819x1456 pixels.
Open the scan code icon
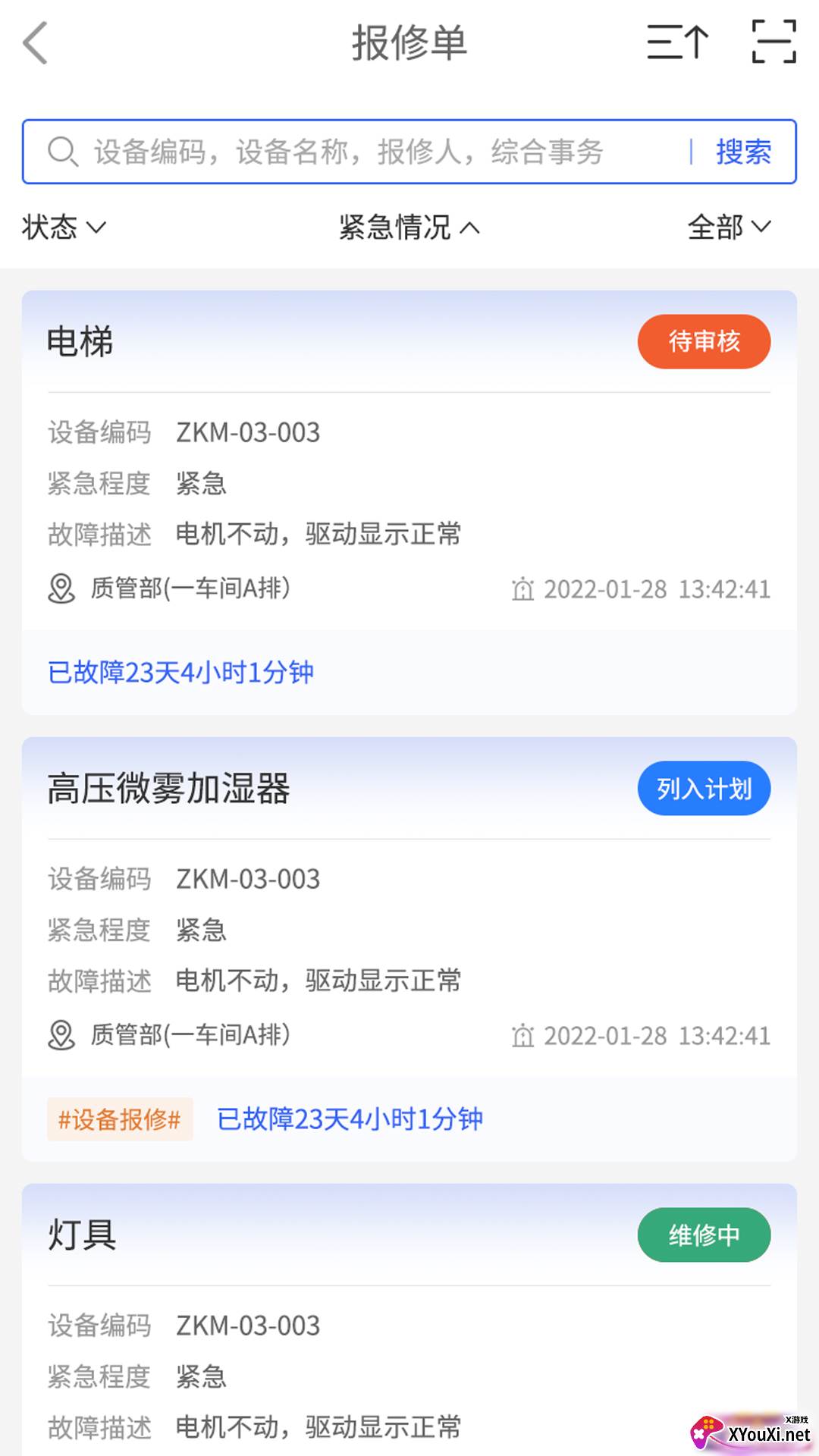[x=773, y=42]
